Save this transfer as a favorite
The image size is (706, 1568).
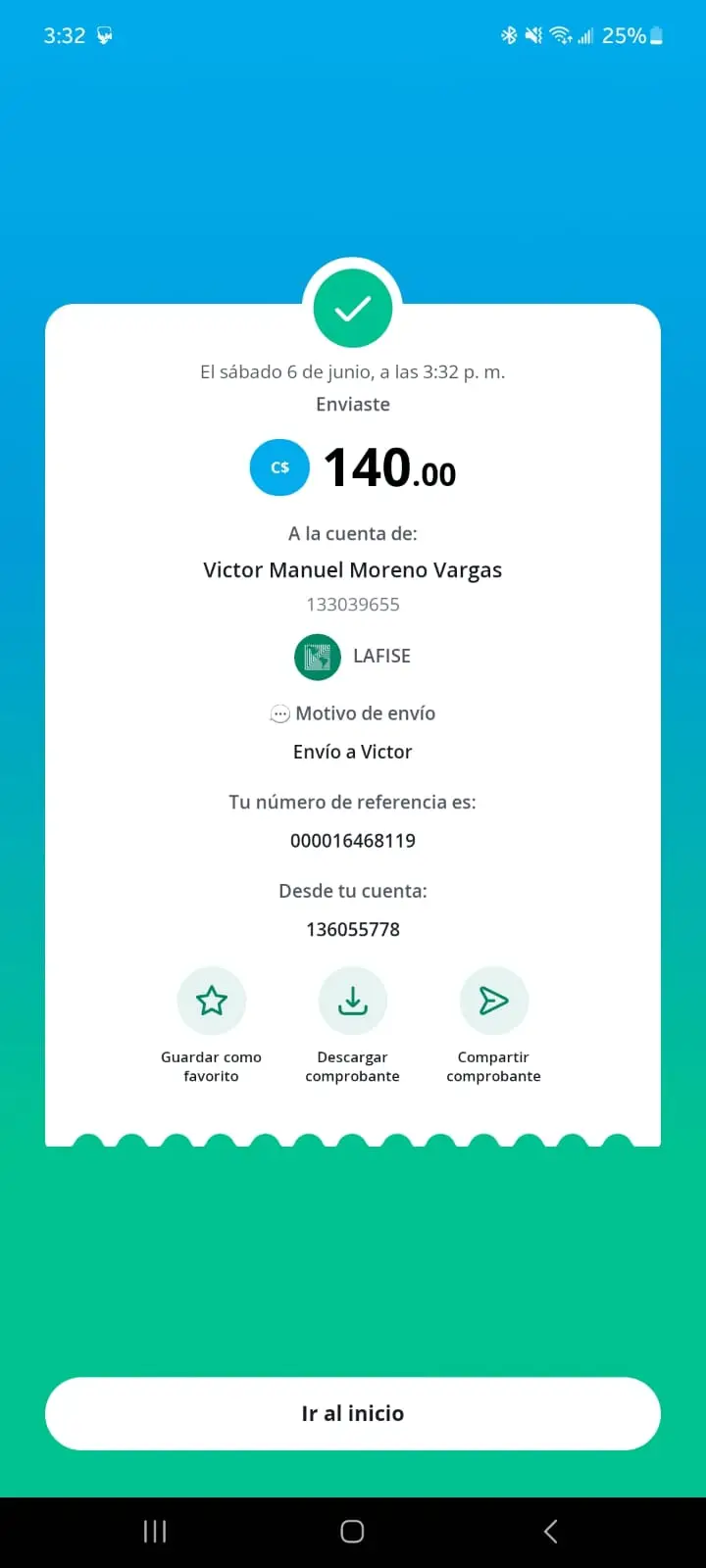211,1002
